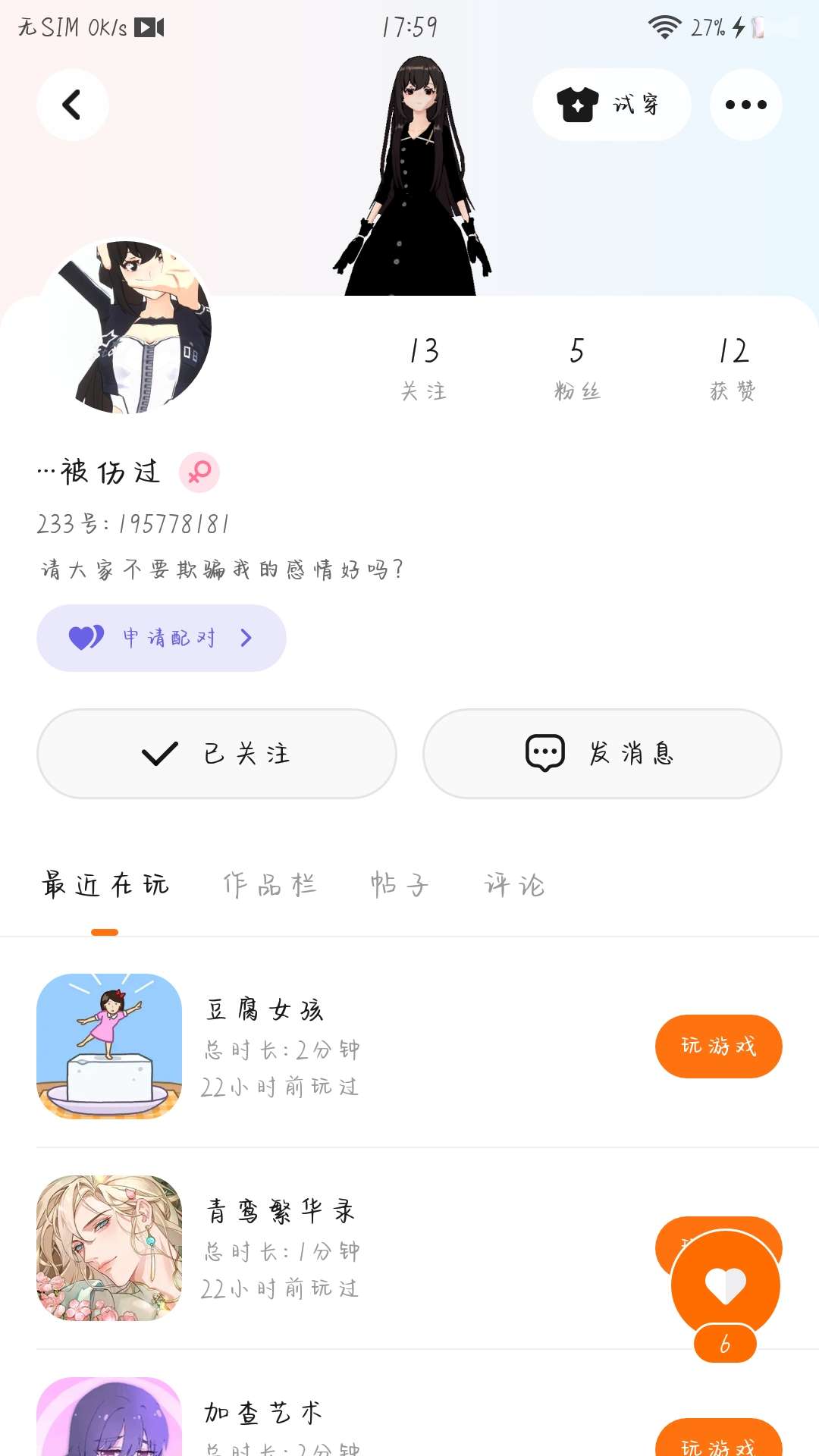View the 关注 following list
This screenshot has width=819, height=1456.
point(423,368)
